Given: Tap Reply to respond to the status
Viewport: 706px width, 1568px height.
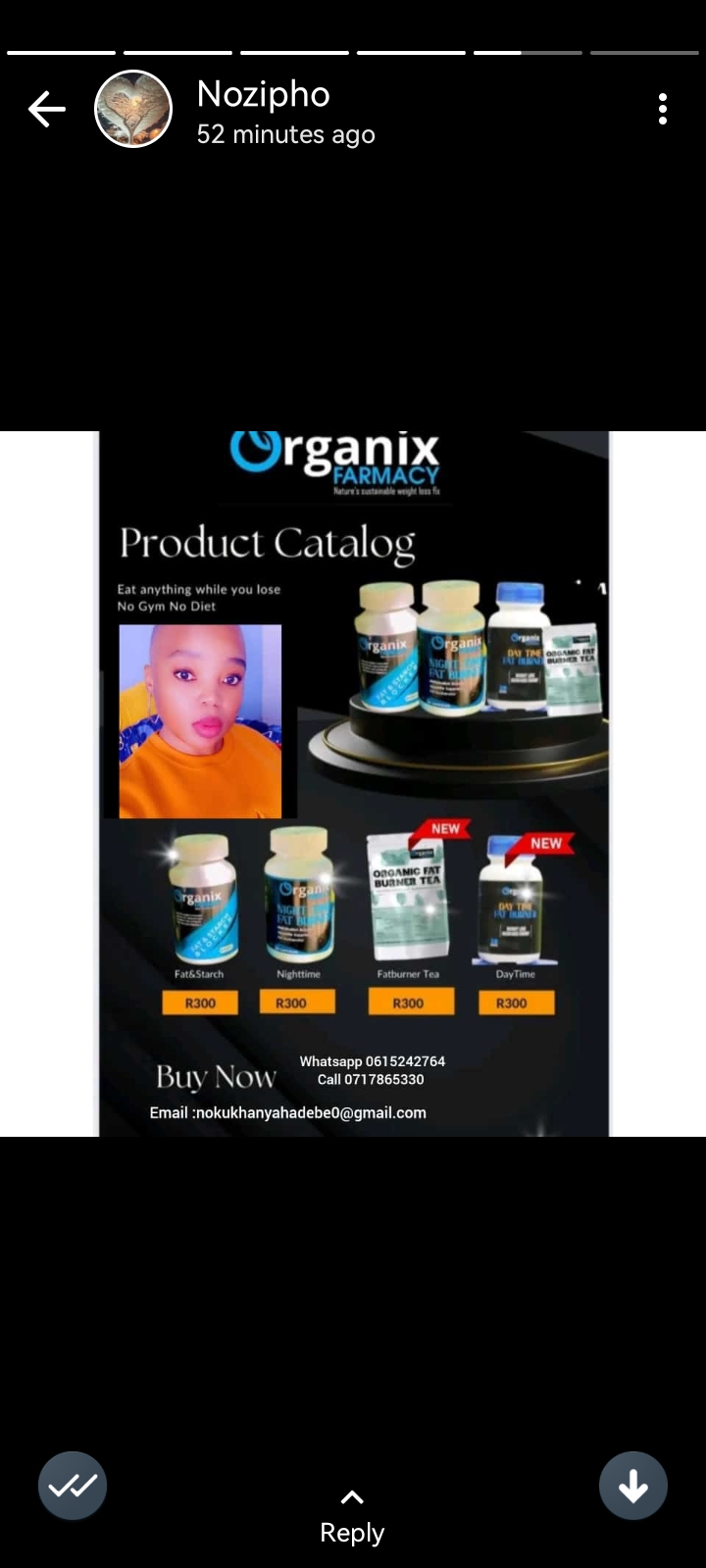Looking at the screenshot, I should click(x=352, y=1517).
